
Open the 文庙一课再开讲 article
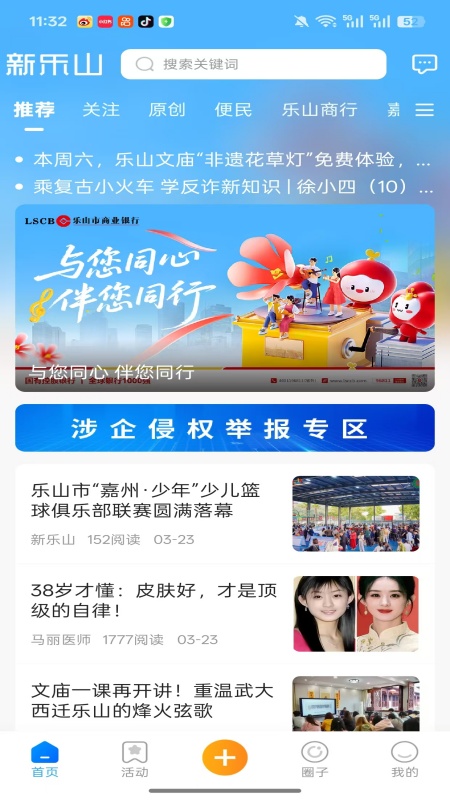(225, 700)
